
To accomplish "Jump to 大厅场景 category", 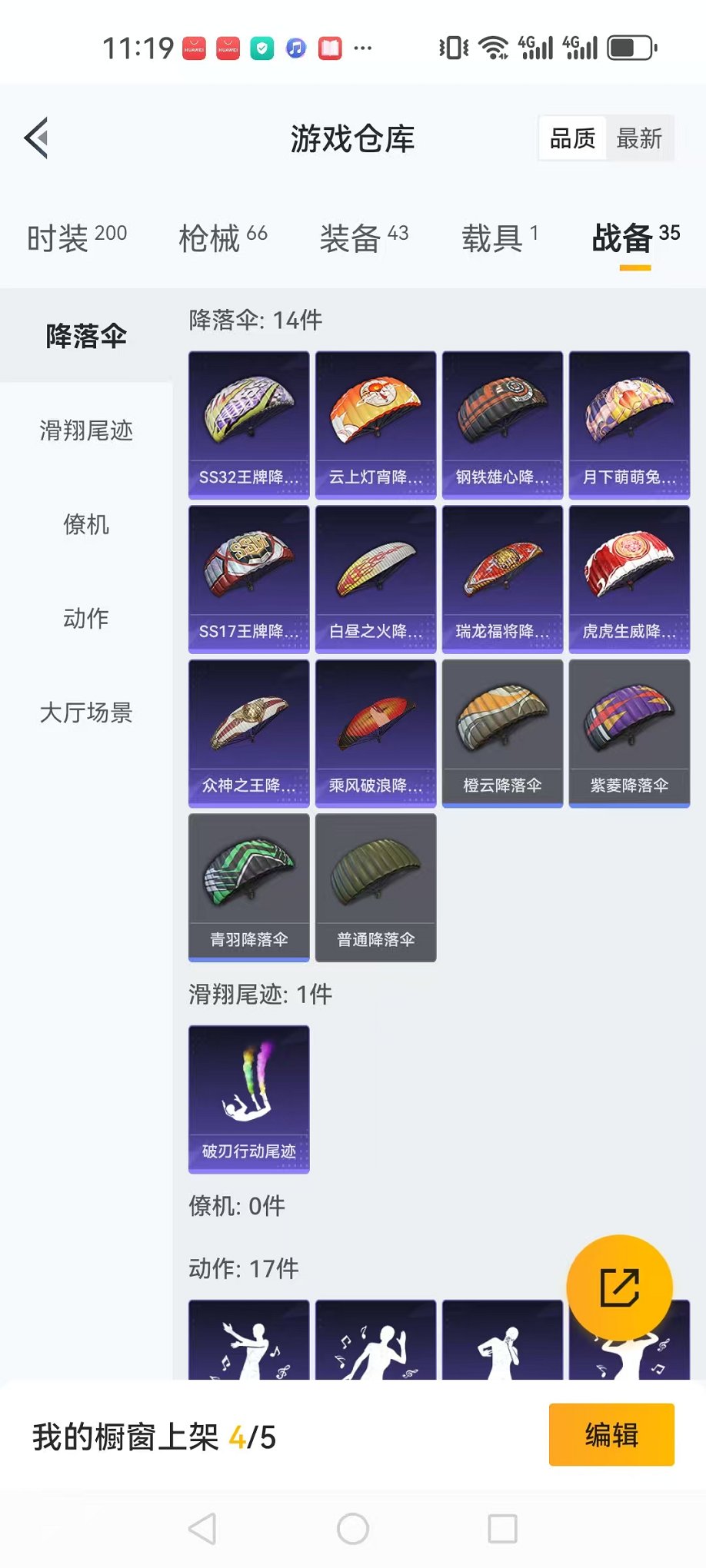I will pyautogui.click(x=86, y=713).
